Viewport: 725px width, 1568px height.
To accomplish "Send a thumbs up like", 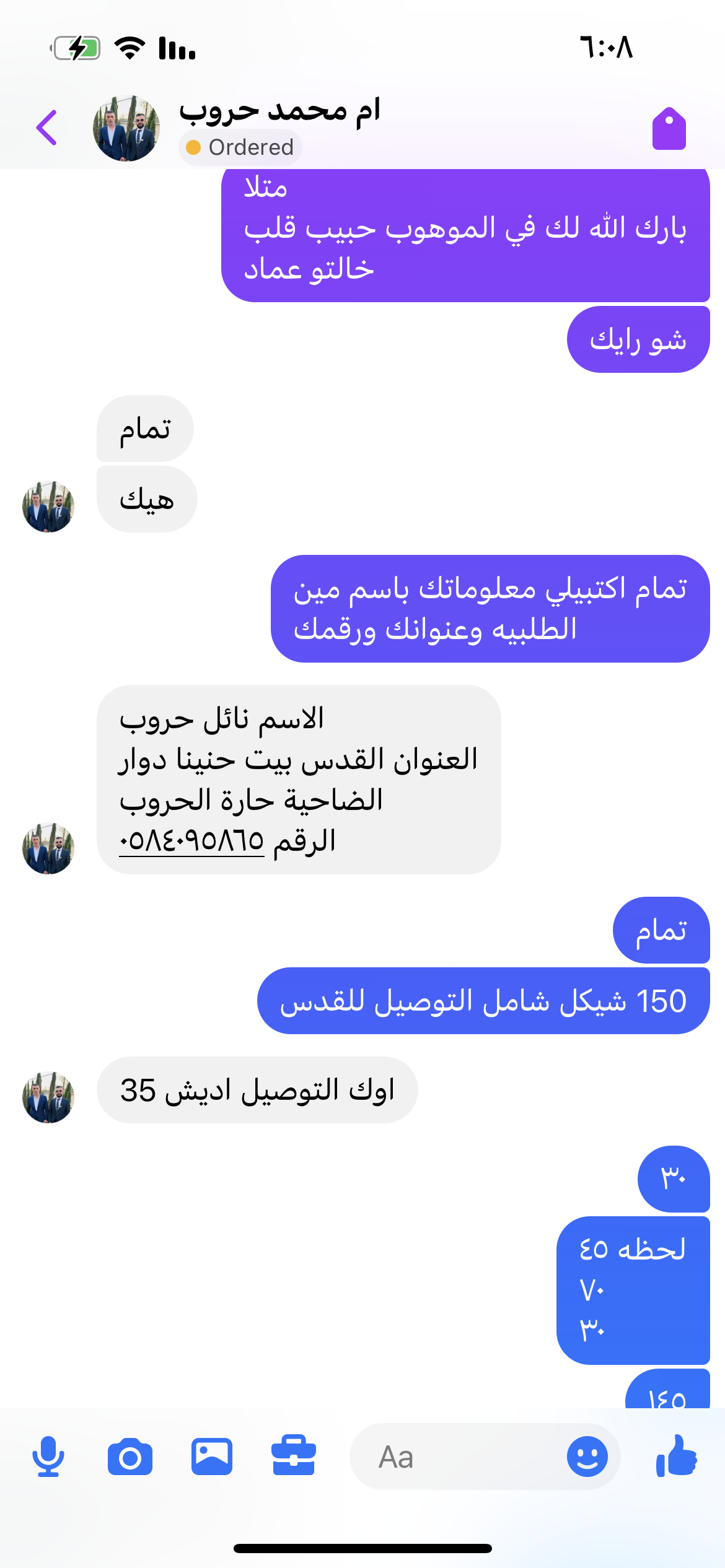I will click(677, 1457).
